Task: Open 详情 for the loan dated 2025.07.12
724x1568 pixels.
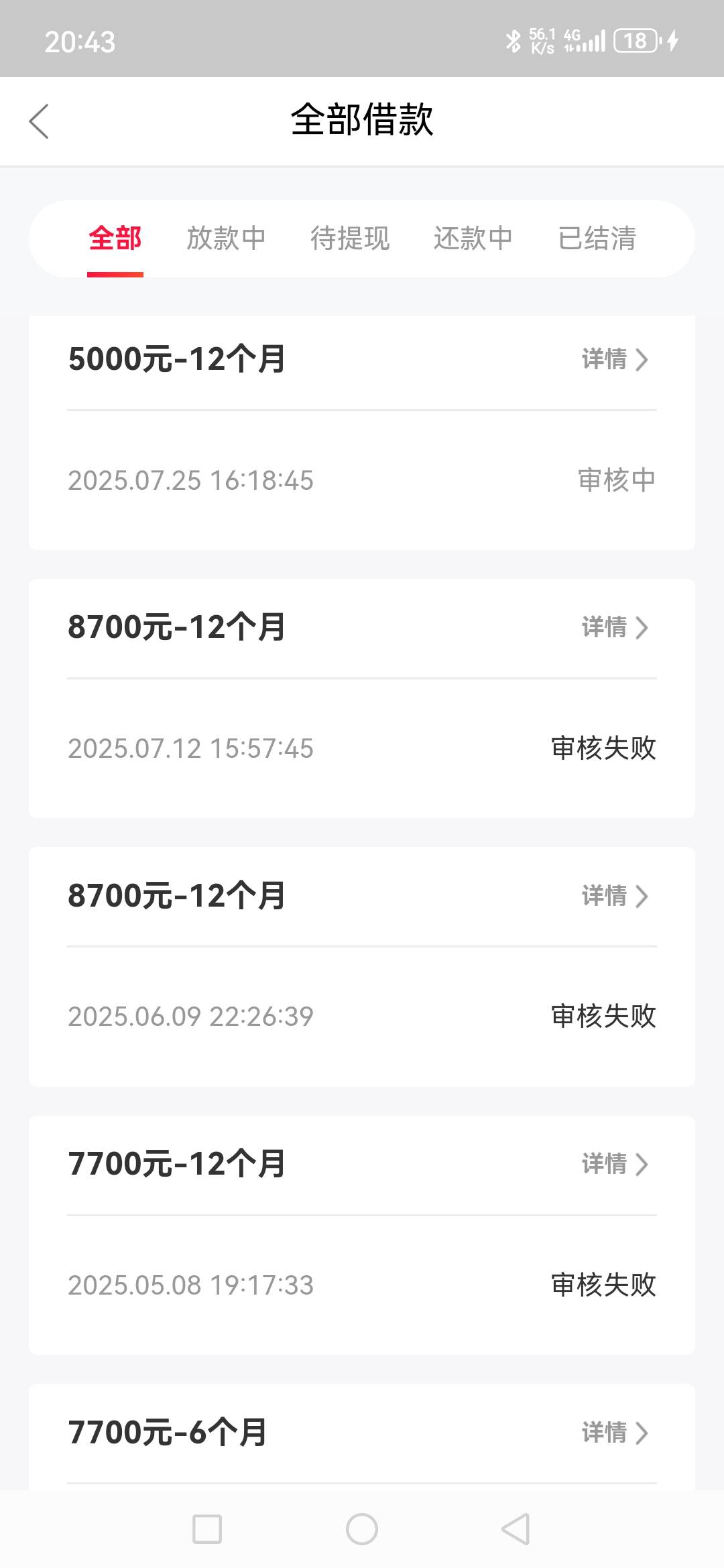Action: (615, 627)
